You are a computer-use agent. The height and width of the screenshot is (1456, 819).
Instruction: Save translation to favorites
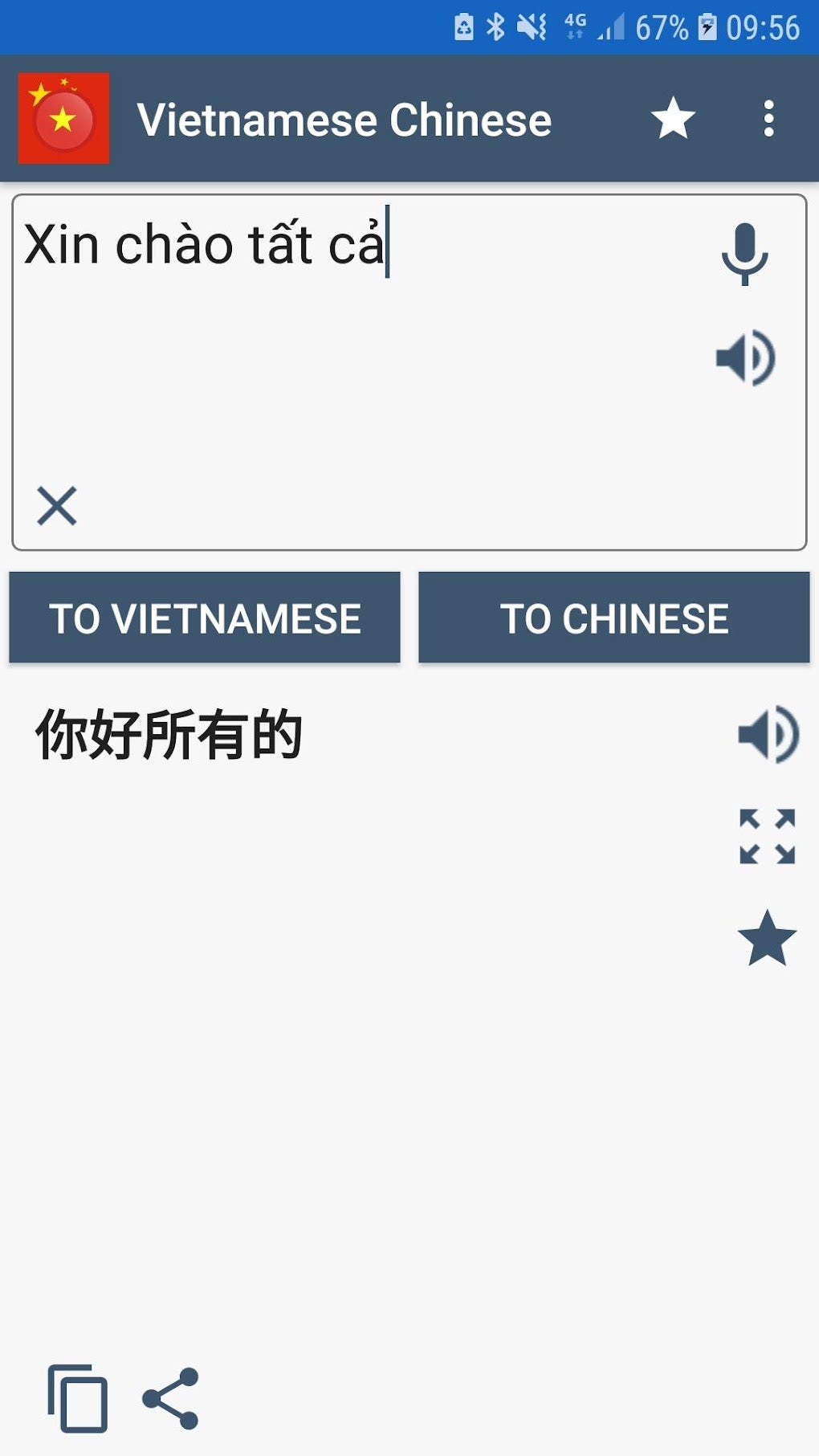pos(767,938)
